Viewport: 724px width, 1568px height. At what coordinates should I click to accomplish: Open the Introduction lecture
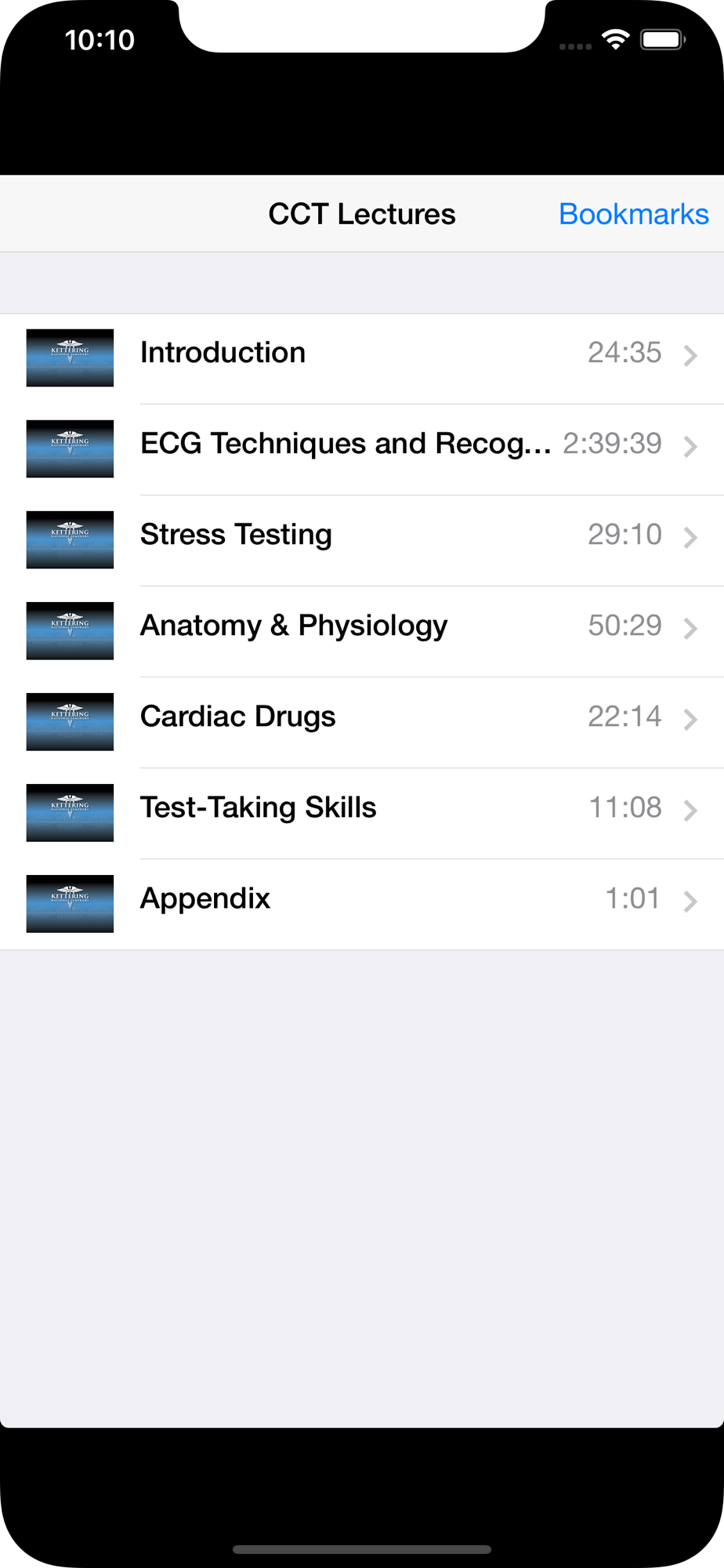click(x=362, y=358)
